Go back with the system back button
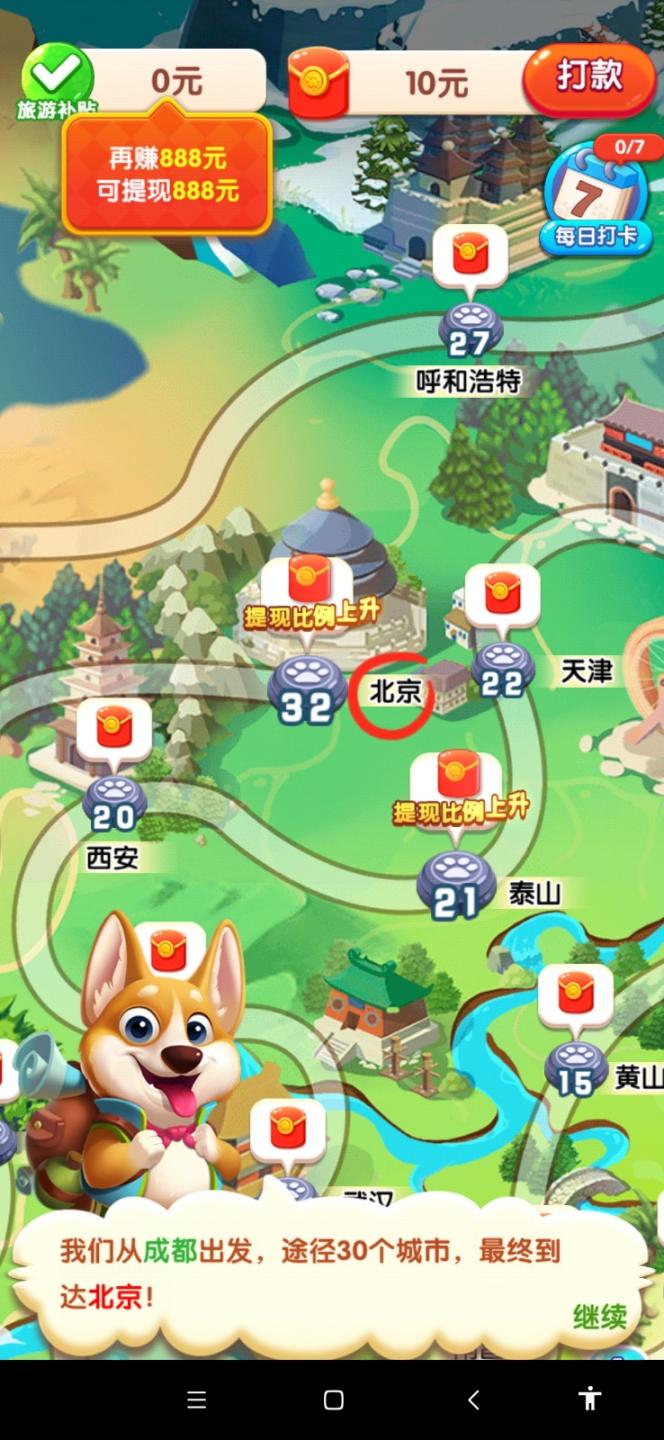The width and height of the screenshot is (664, 1440). (x=473, y=1400)
